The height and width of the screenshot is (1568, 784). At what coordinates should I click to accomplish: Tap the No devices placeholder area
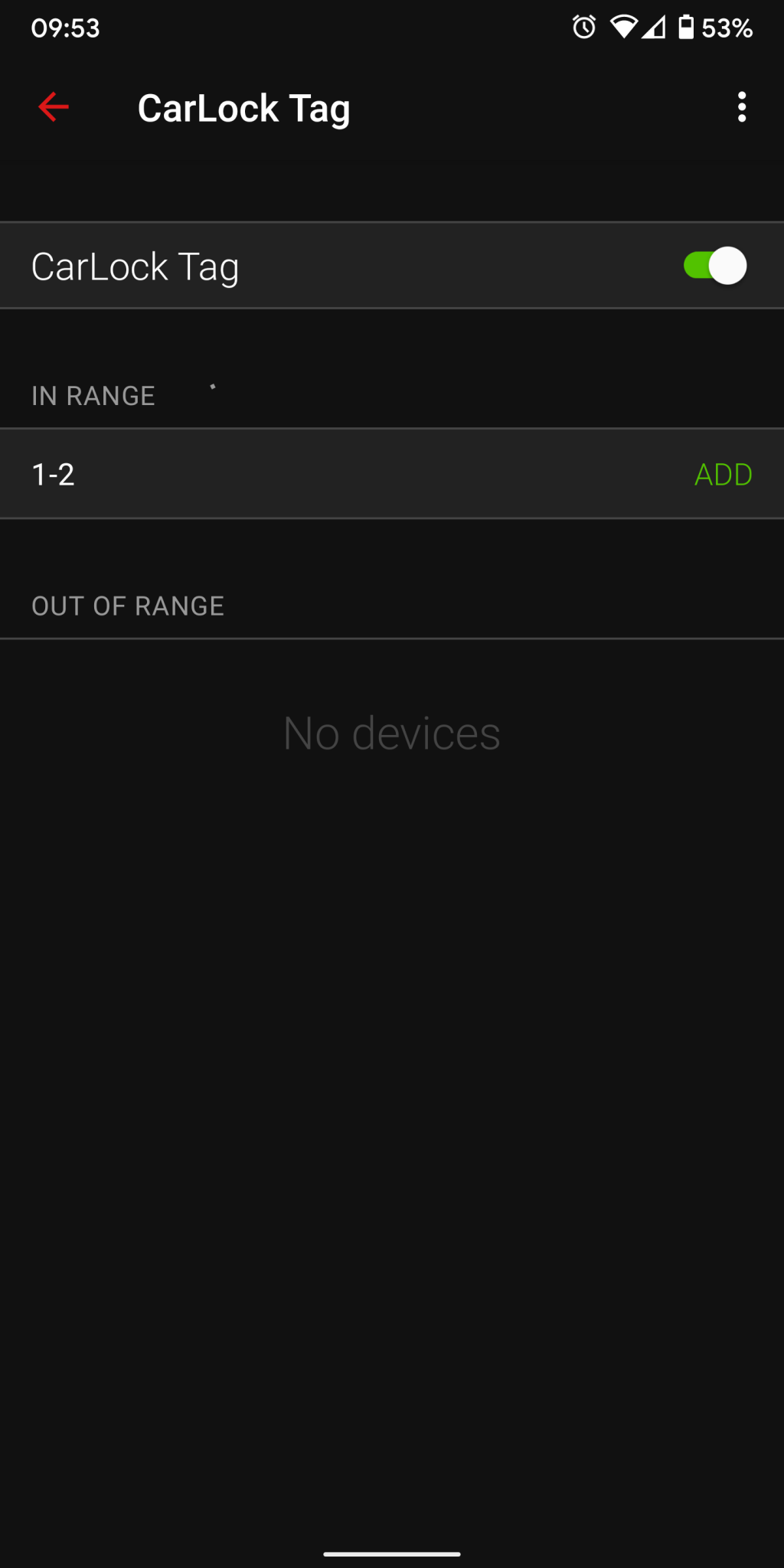click(x=391, y=733)
